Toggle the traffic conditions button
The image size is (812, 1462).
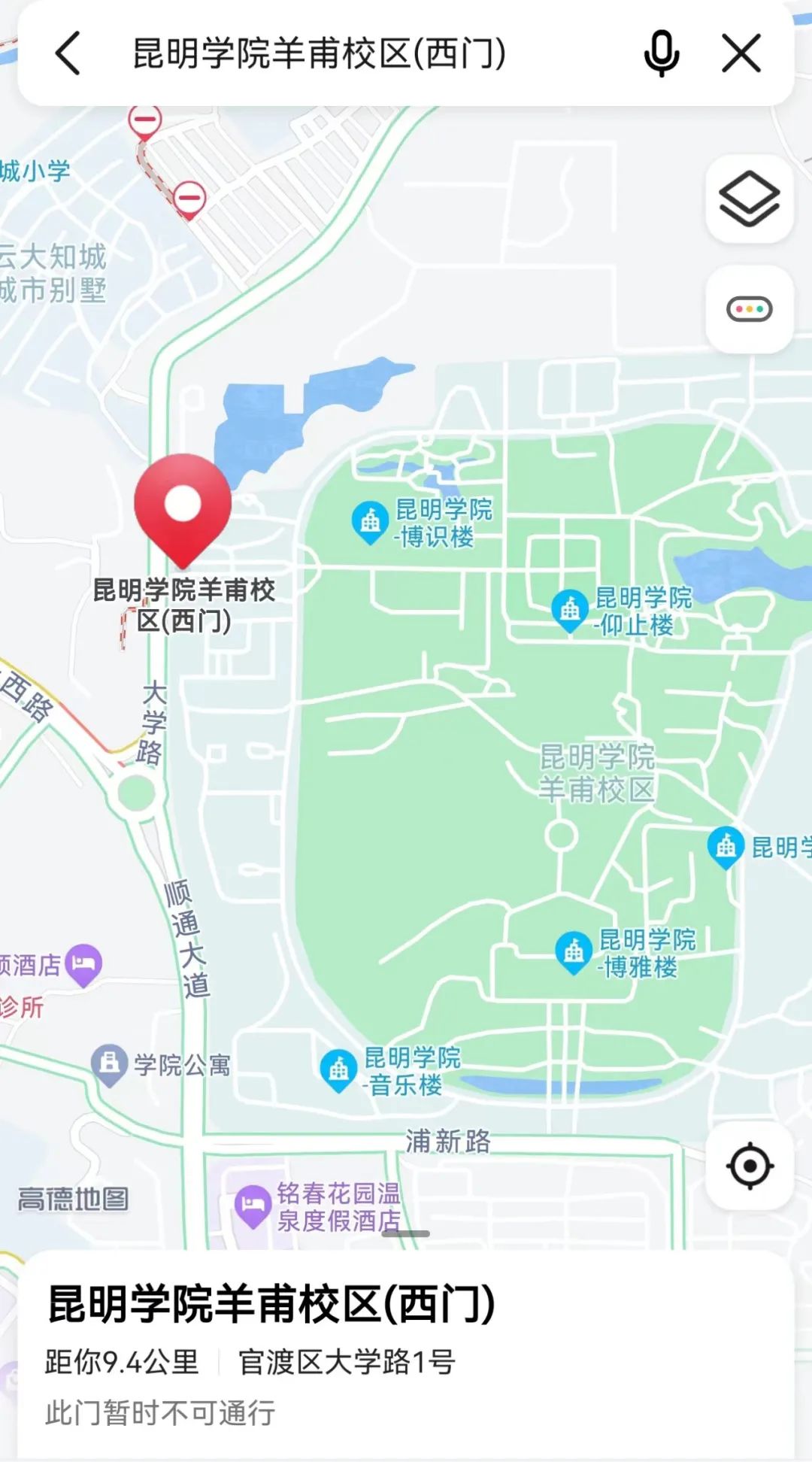click(749, 309)
